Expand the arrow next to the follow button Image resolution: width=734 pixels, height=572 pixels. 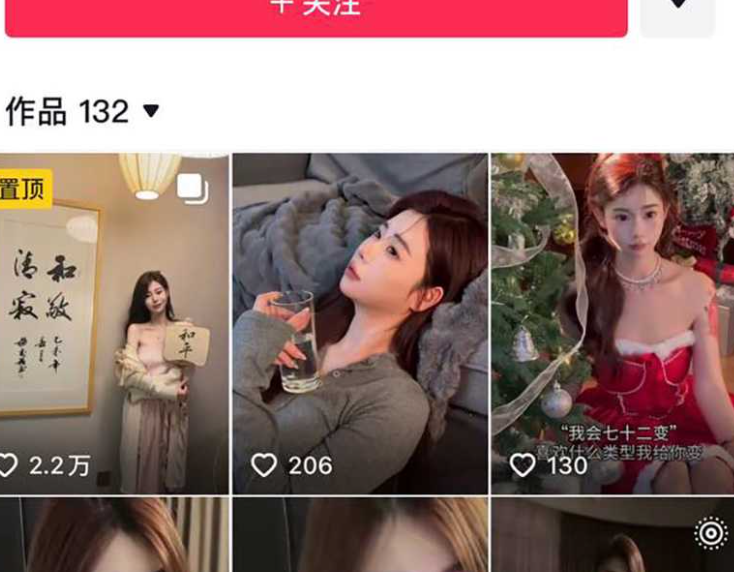coord(677,10)
